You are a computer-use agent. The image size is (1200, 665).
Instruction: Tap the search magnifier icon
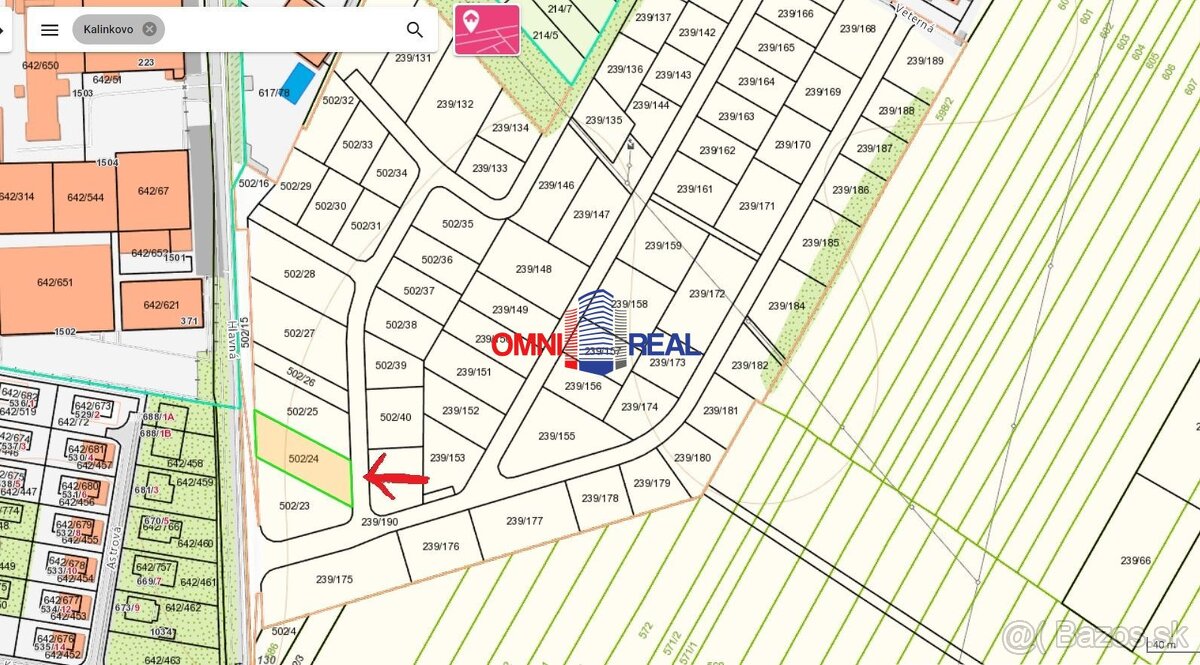(x=415, y=29)
